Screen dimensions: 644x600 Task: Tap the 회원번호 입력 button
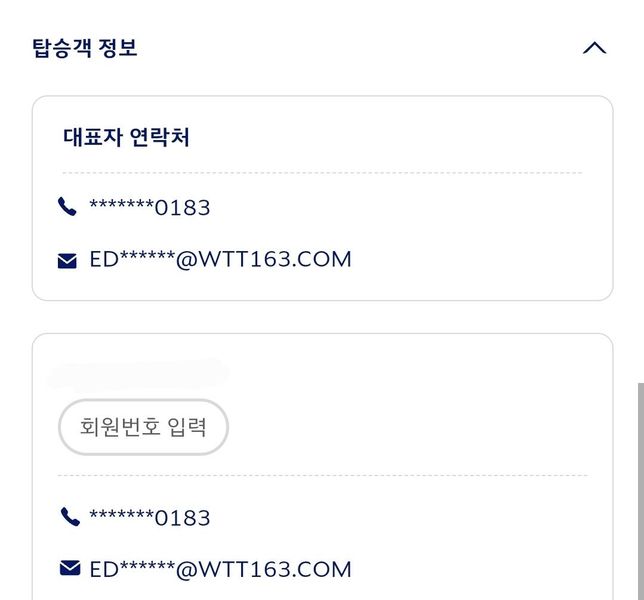click(143, 428)
